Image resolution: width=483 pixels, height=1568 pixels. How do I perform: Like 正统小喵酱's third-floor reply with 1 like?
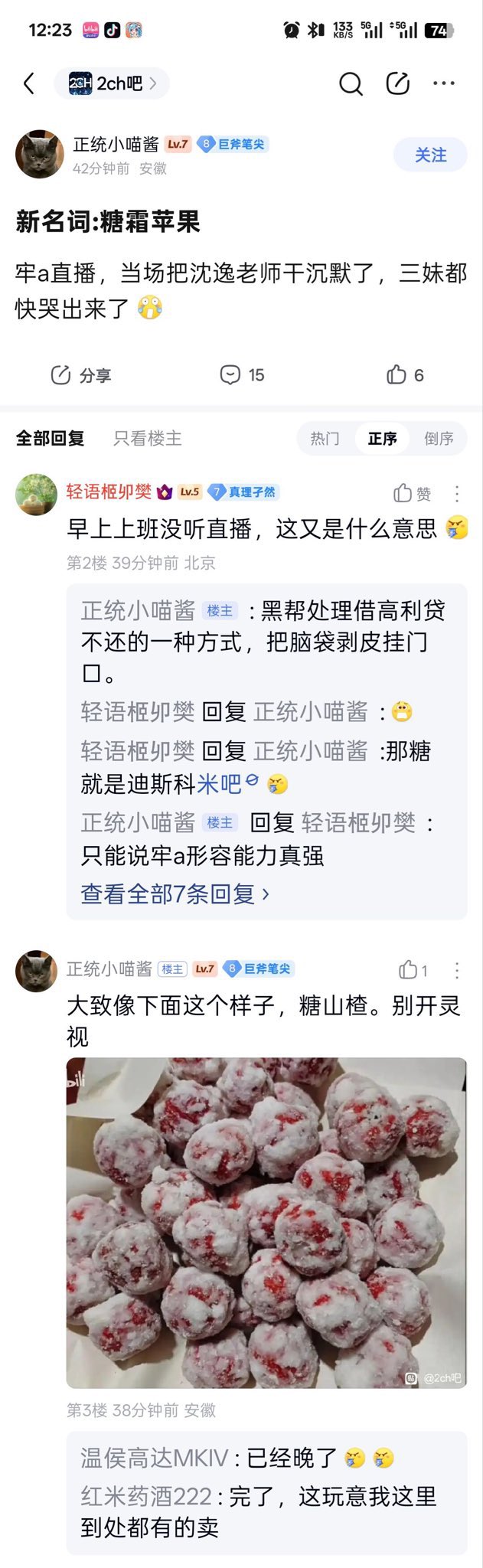click(413, 970)
